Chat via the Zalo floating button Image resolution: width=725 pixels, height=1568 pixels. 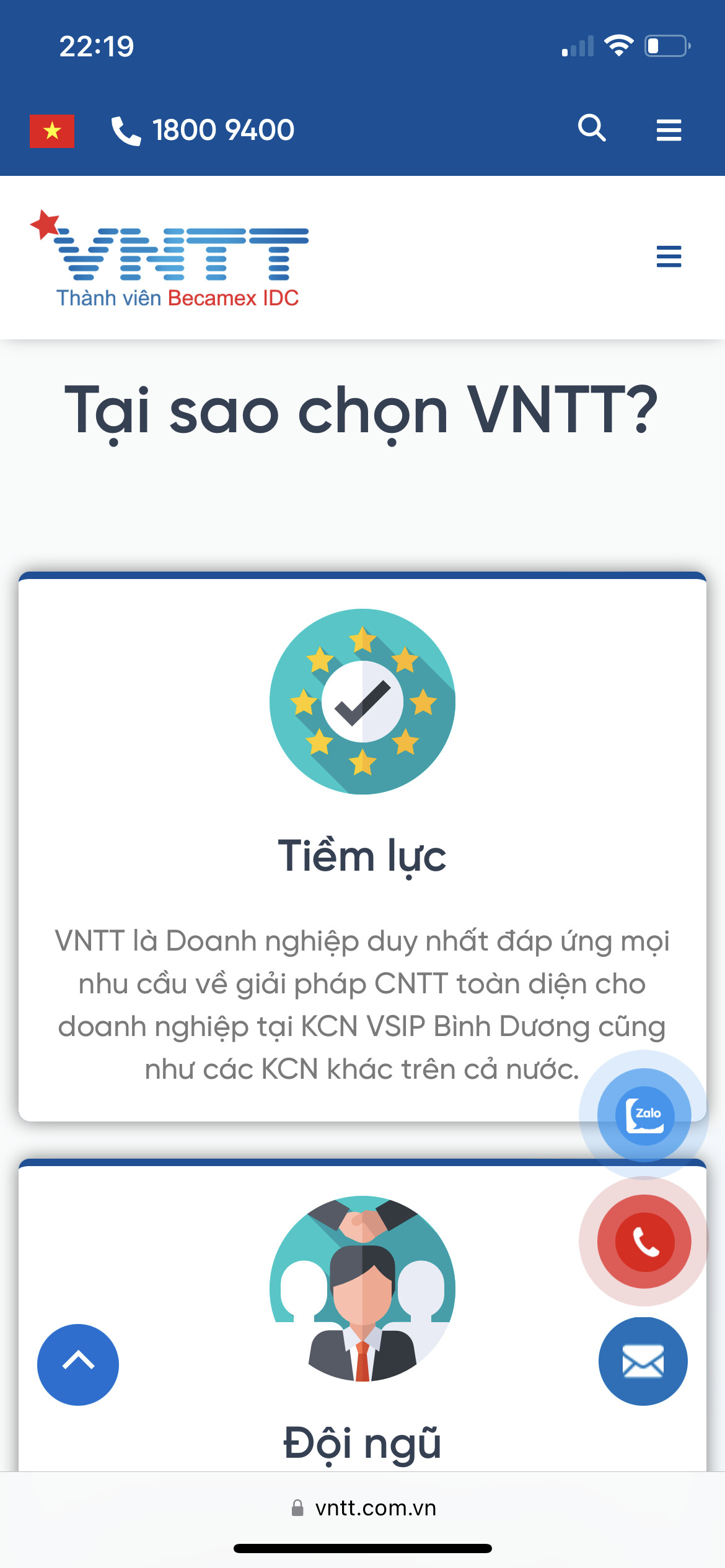coord(644,1115)
